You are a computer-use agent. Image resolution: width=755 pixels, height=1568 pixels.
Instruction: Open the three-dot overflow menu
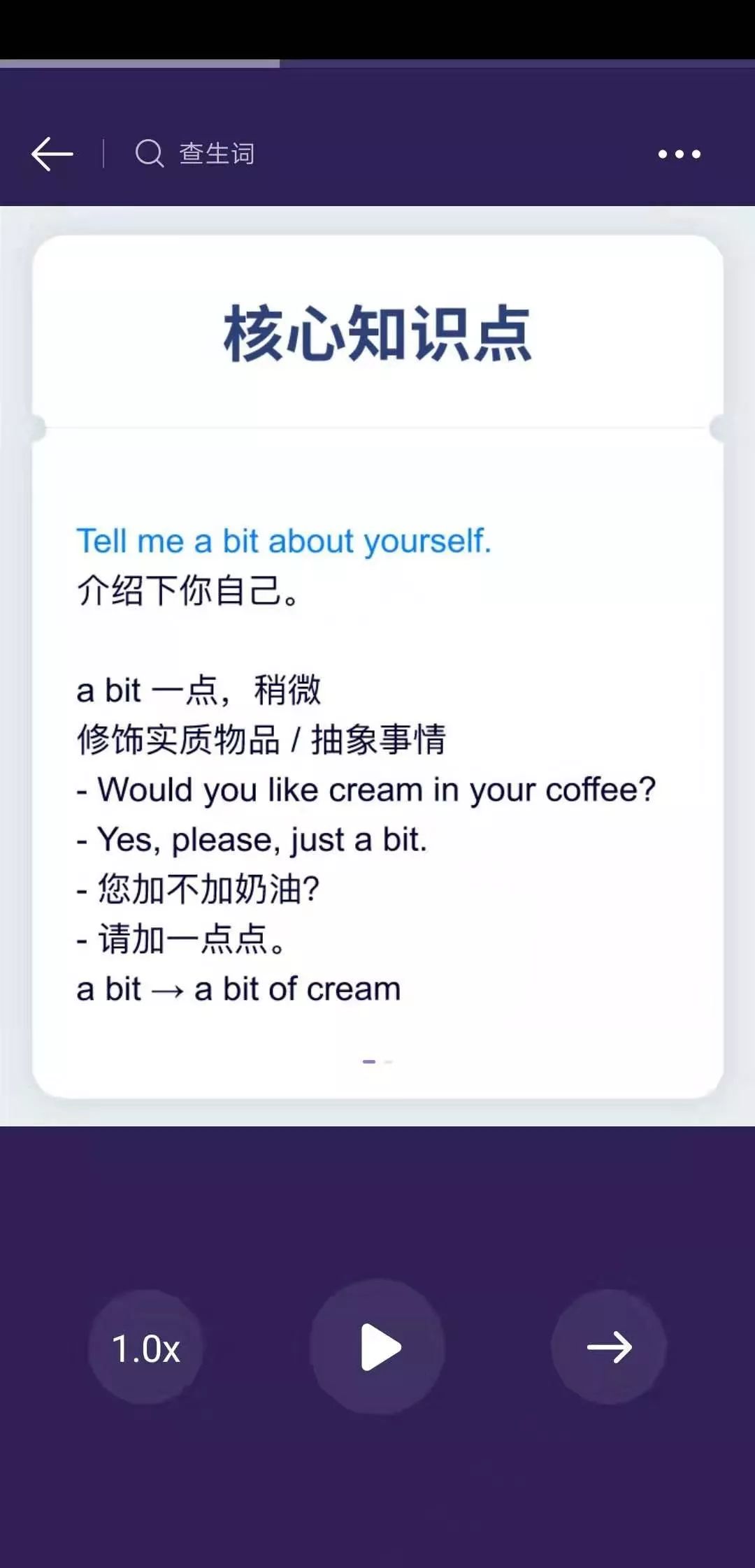click(679, 154)
